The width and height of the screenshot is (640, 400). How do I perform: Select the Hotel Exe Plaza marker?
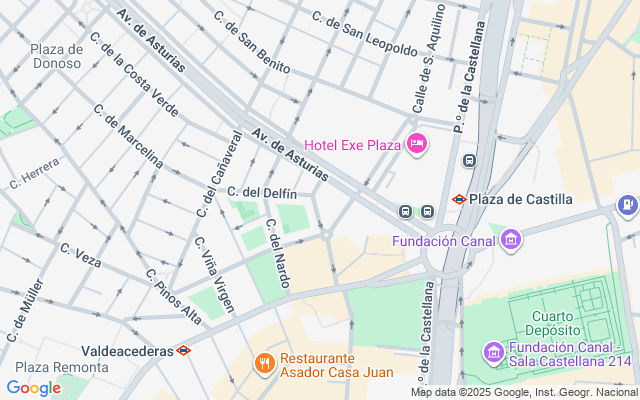point(417,145)
